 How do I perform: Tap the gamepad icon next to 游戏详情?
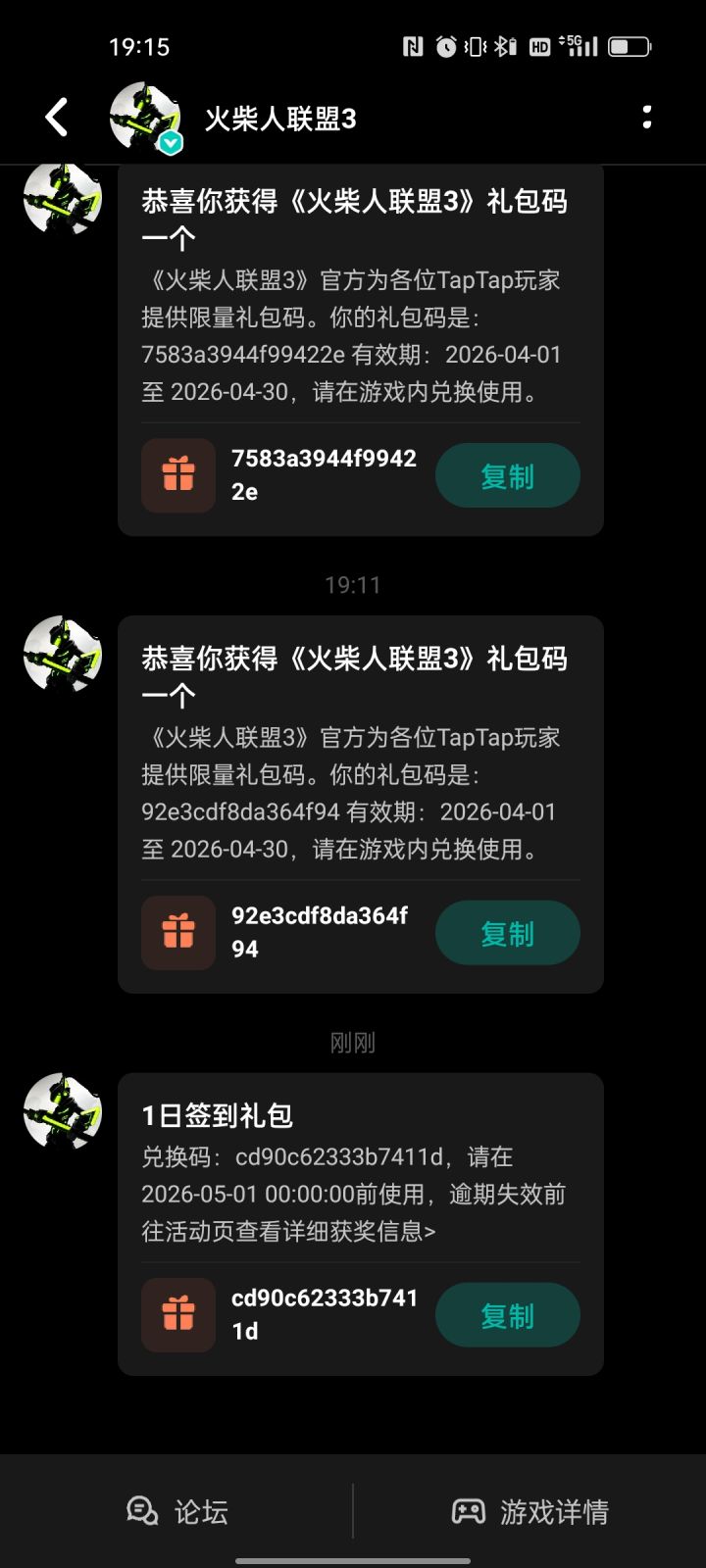click(471, 1511)
